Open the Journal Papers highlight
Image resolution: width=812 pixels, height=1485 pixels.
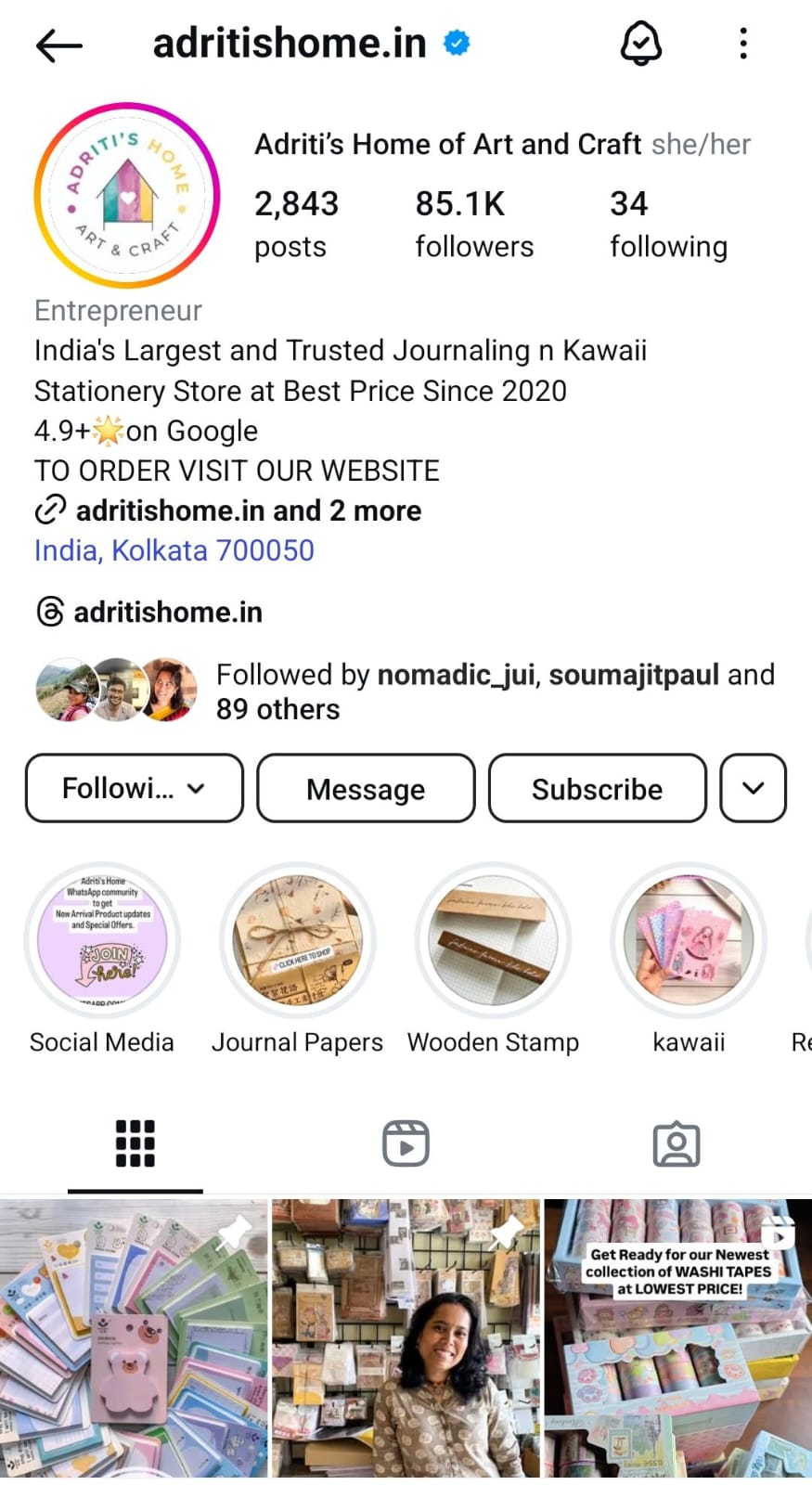(x=298, y=941)
